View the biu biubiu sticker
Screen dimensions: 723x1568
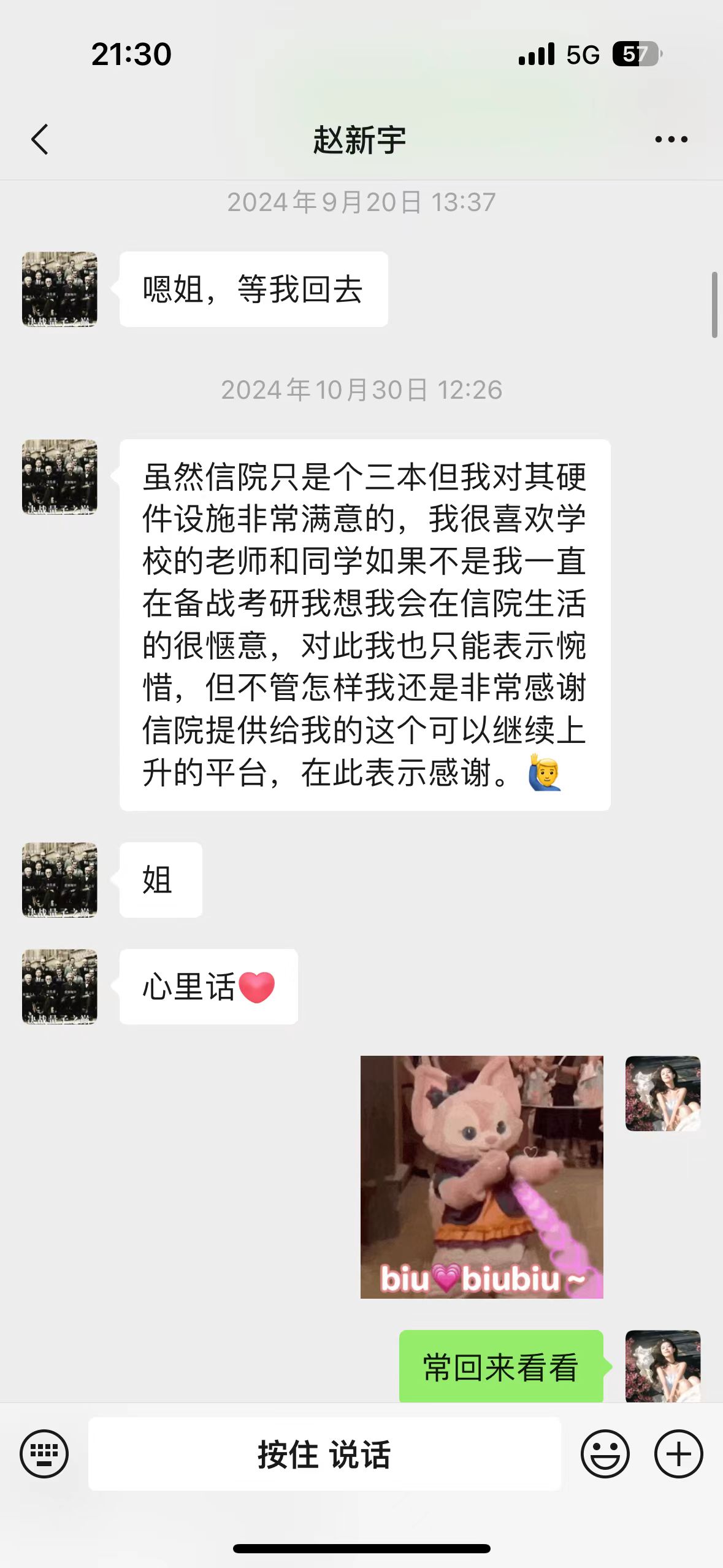(481, 1177)
